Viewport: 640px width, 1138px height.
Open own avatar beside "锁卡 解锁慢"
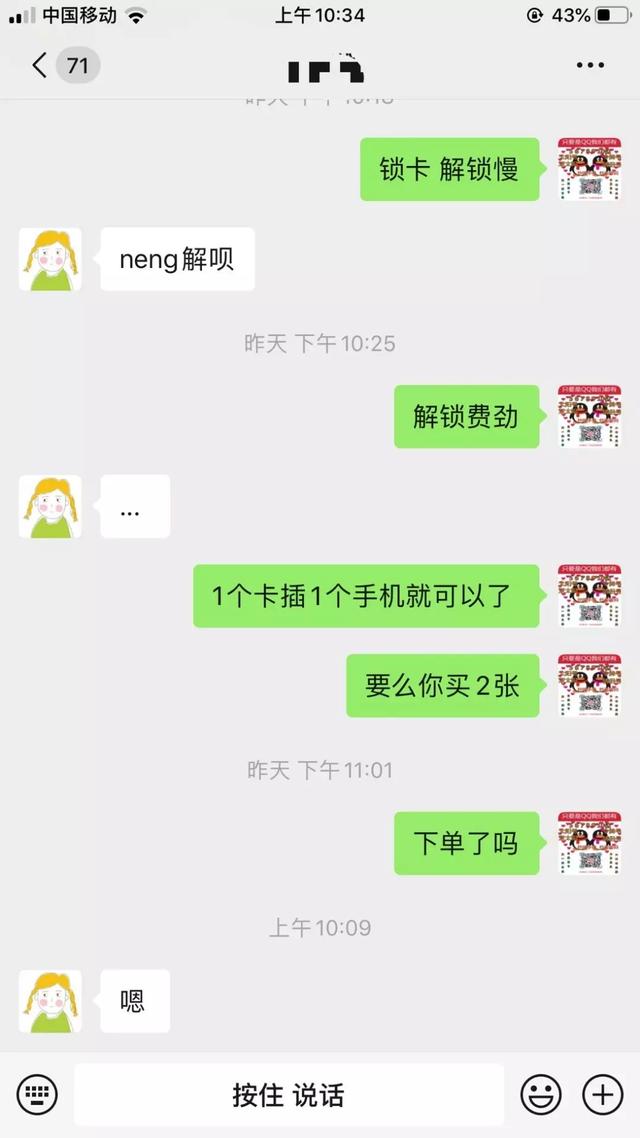[x=589, y=169]
